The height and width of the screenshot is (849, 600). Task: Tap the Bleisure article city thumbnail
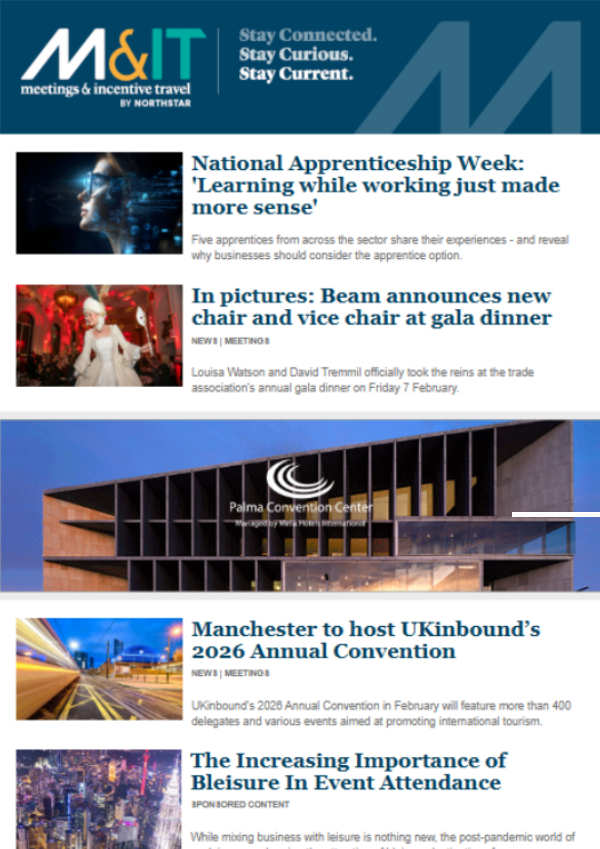point(99,800)
